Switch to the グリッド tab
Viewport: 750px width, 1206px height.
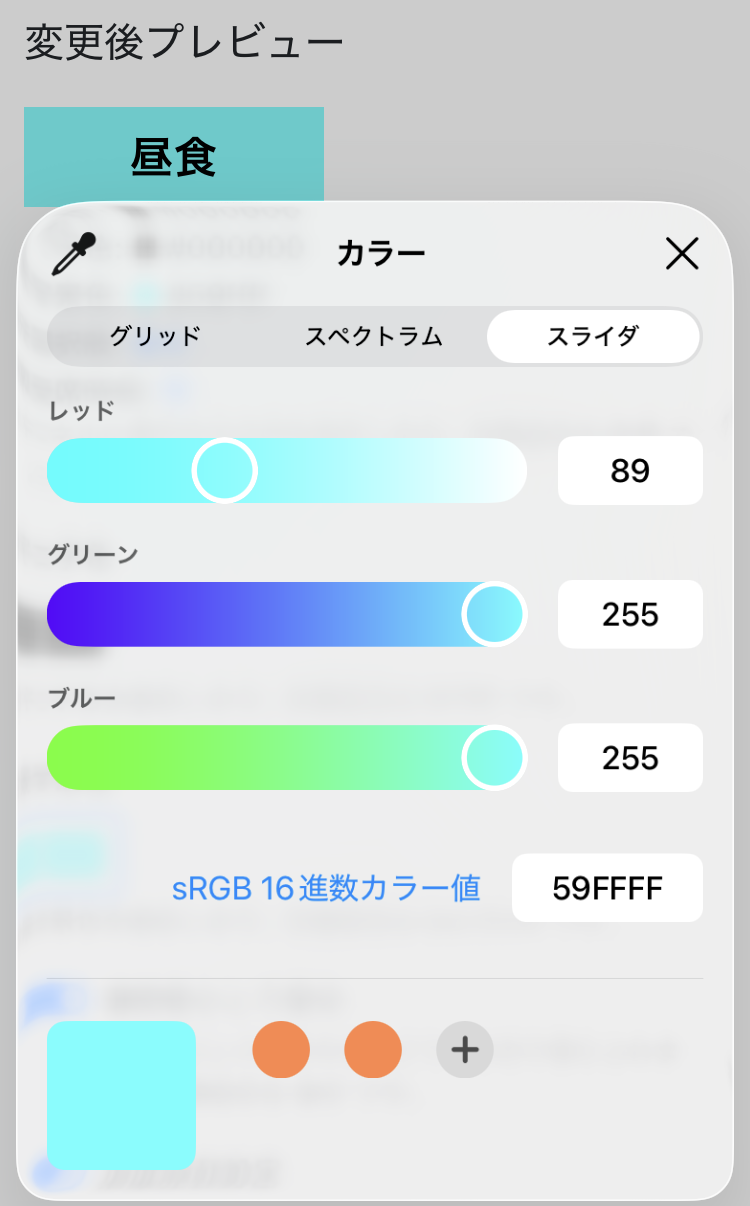[x=155, y=337]
